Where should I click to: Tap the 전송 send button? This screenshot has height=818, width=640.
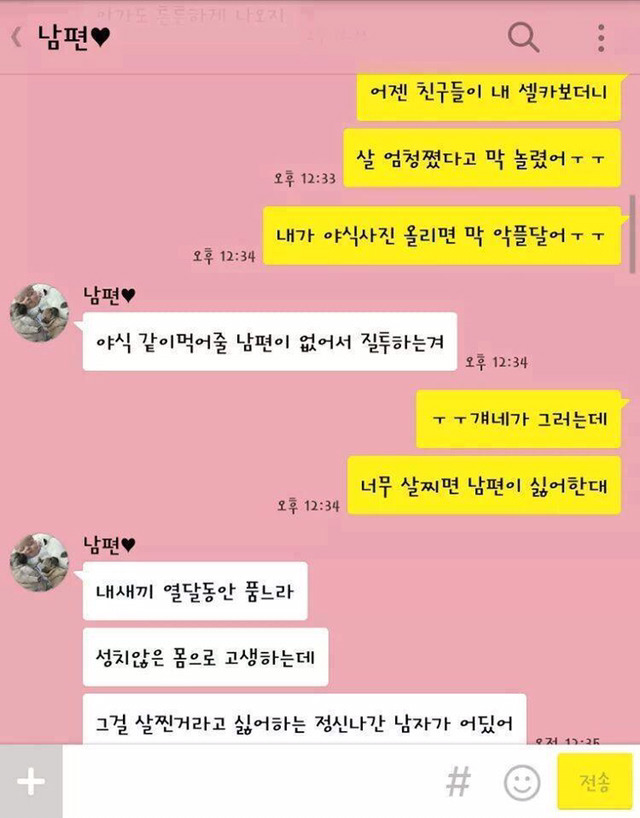[595, 781]
